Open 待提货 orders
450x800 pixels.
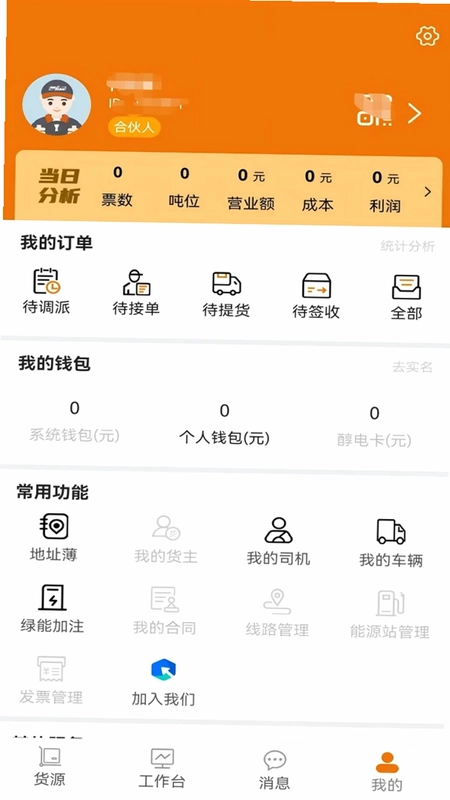tap(226, 294)
